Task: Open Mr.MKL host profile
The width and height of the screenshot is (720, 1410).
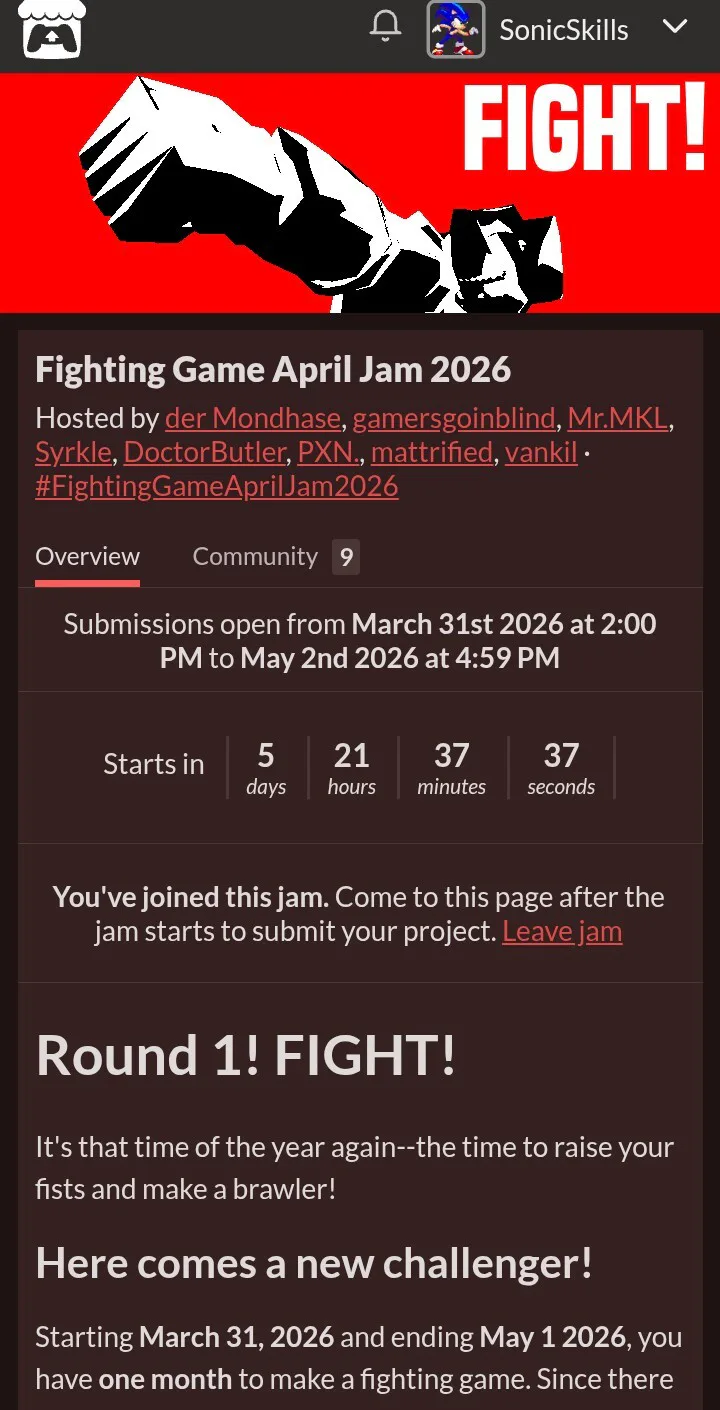Action: coord(617,417)
